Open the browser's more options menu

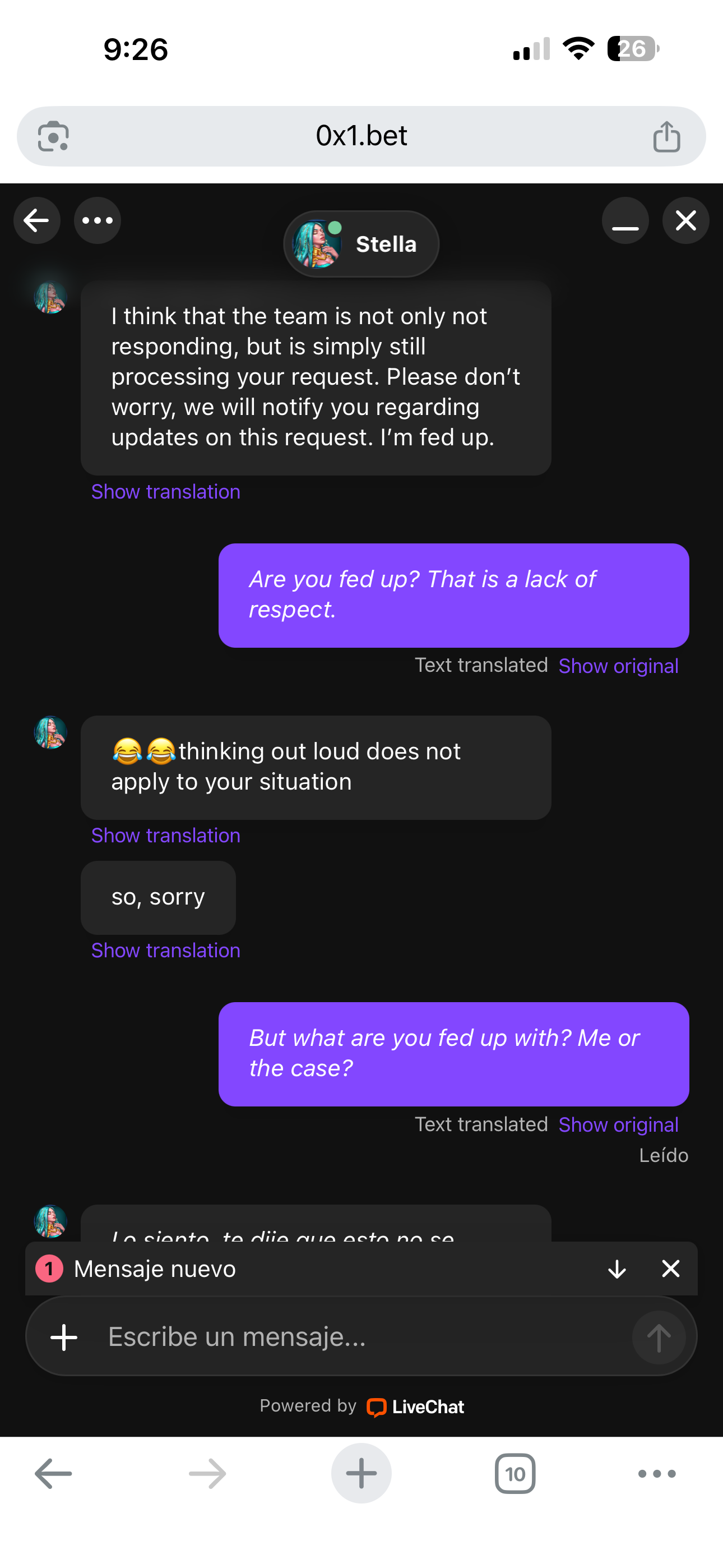(657, 1474)
